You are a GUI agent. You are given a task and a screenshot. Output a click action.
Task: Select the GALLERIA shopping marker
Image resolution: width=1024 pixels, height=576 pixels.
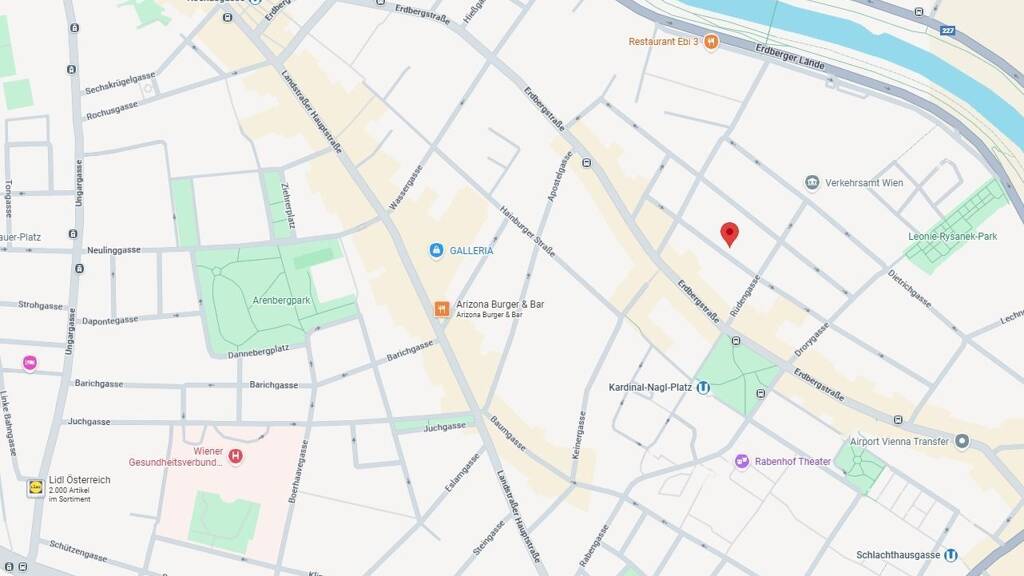(436, 250)
